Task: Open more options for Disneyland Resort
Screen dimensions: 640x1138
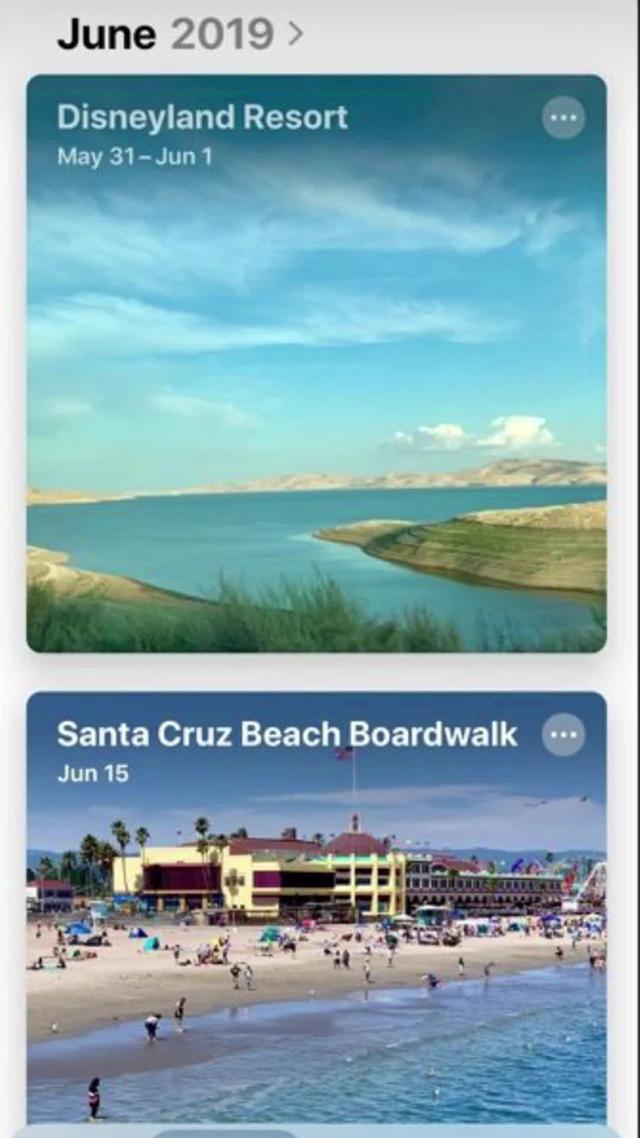Action: click(x=563, y=118)
